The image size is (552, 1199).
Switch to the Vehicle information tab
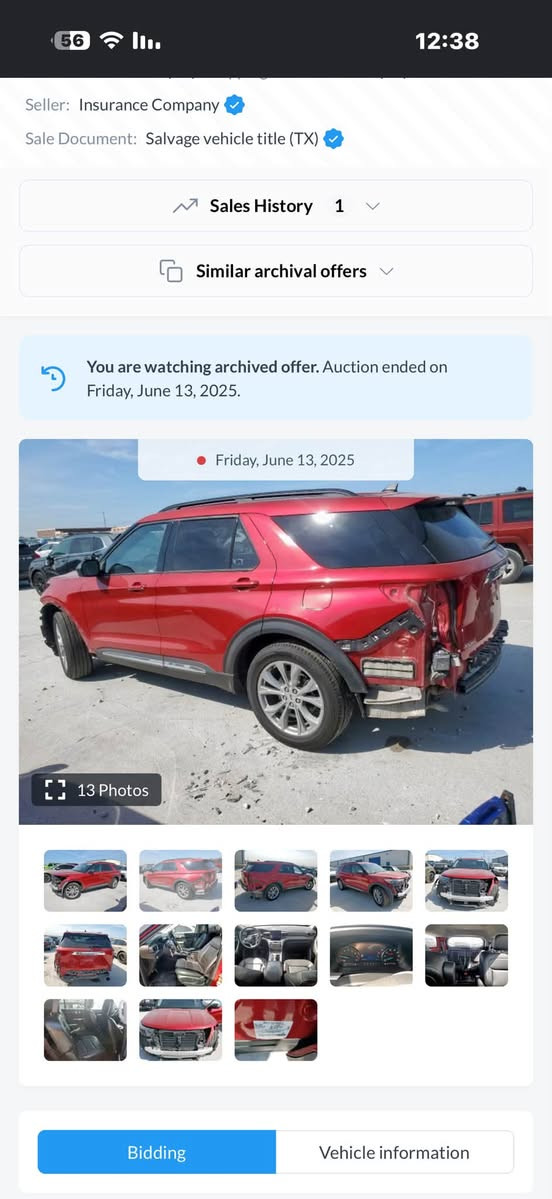tap(395, 1152)
